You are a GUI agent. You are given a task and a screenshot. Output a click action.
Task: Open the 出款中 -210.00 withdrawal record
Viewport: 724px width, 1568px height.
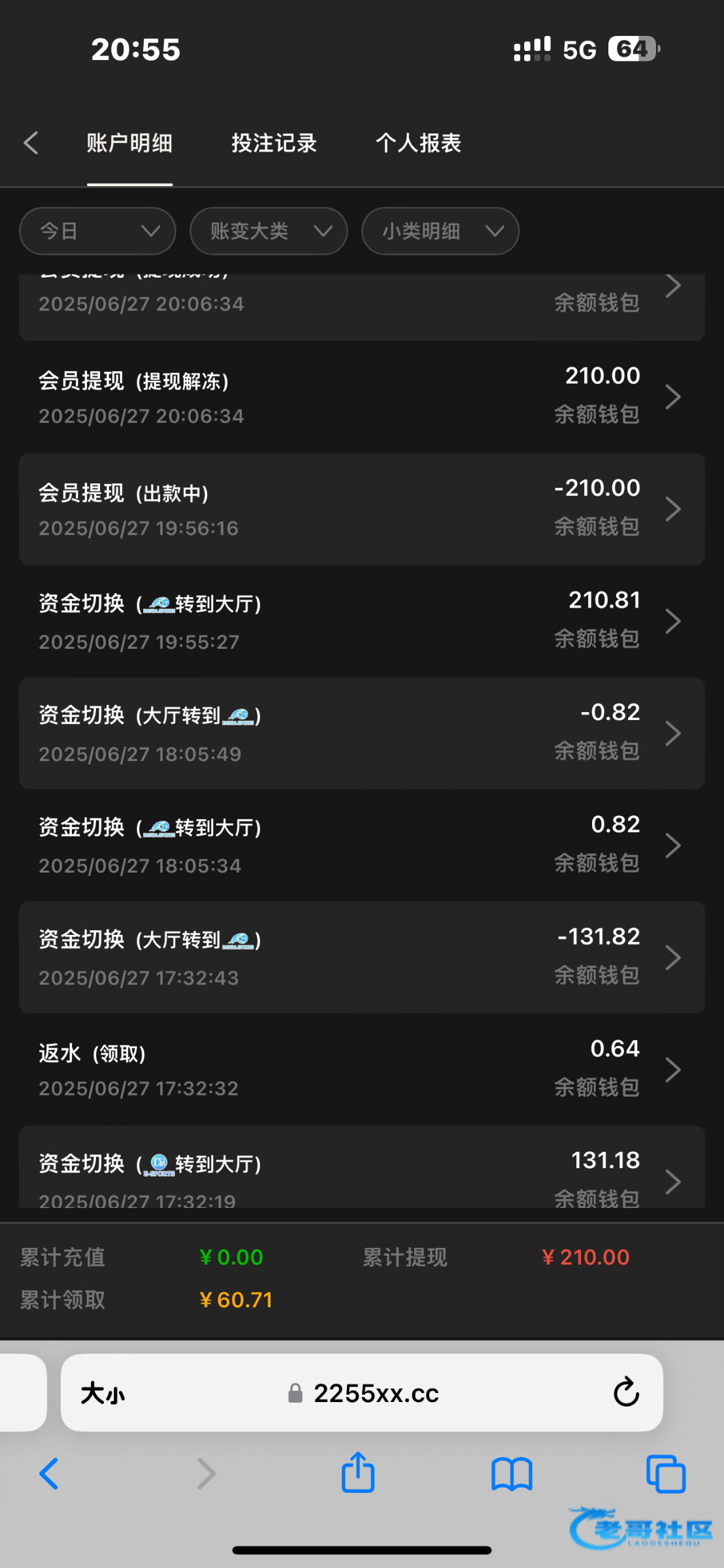[362, 509]
